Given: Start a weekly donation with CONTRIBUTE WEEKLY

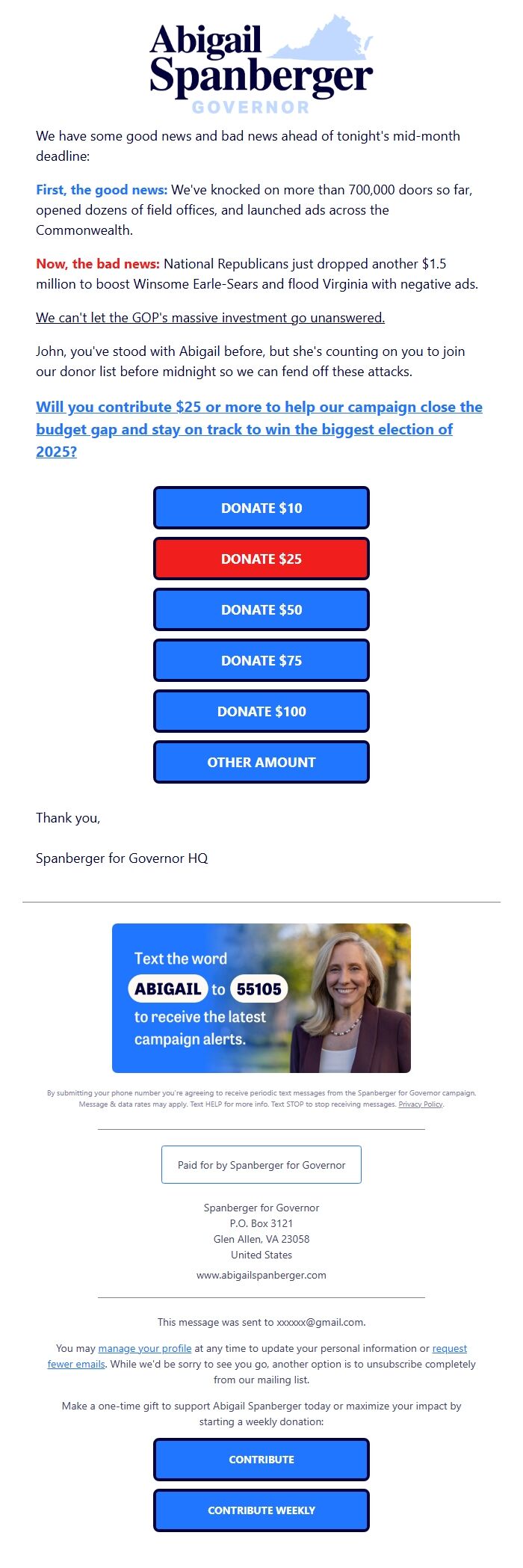Looking at the screenshot, I should coord(261,1510).
